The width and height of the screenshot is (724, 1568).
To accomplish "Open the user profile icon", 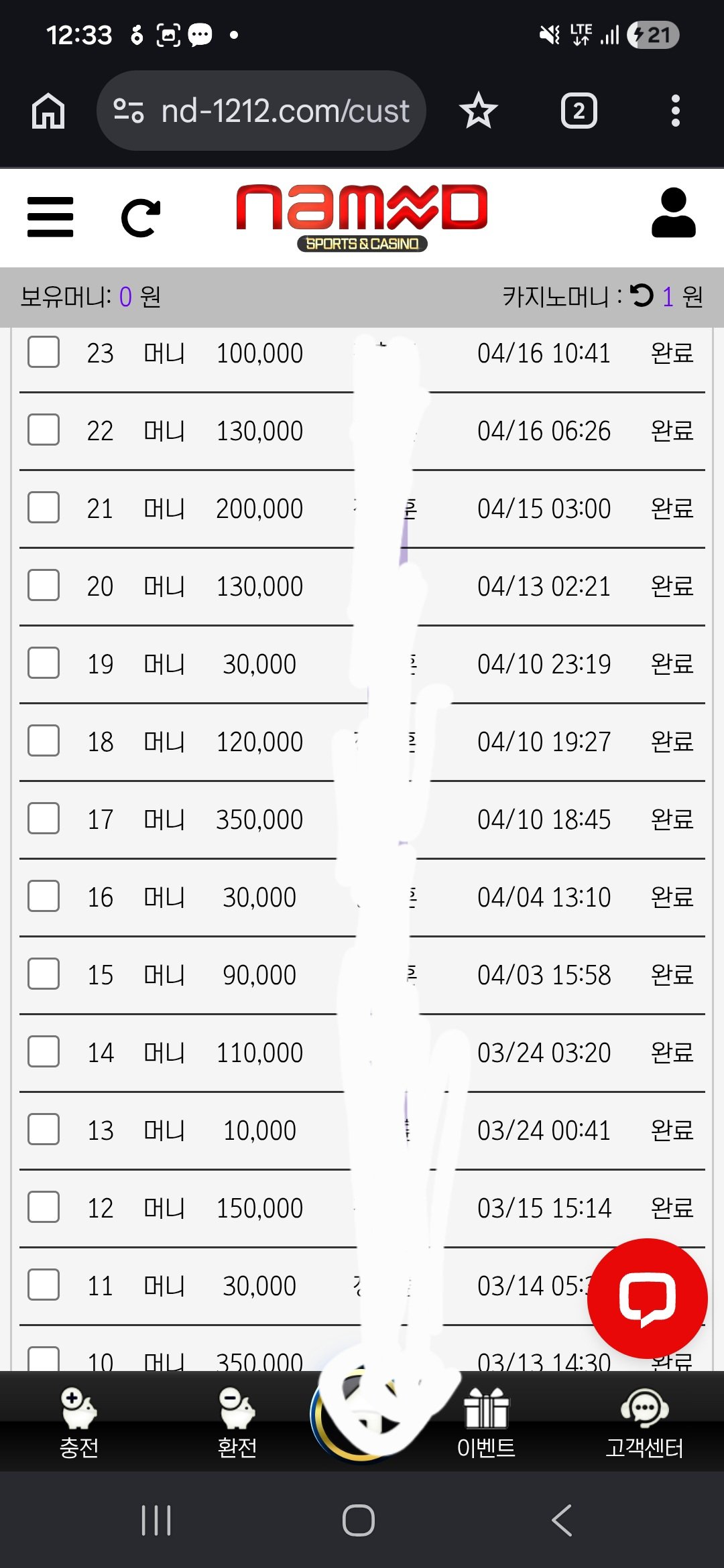I will click(674, 213).
